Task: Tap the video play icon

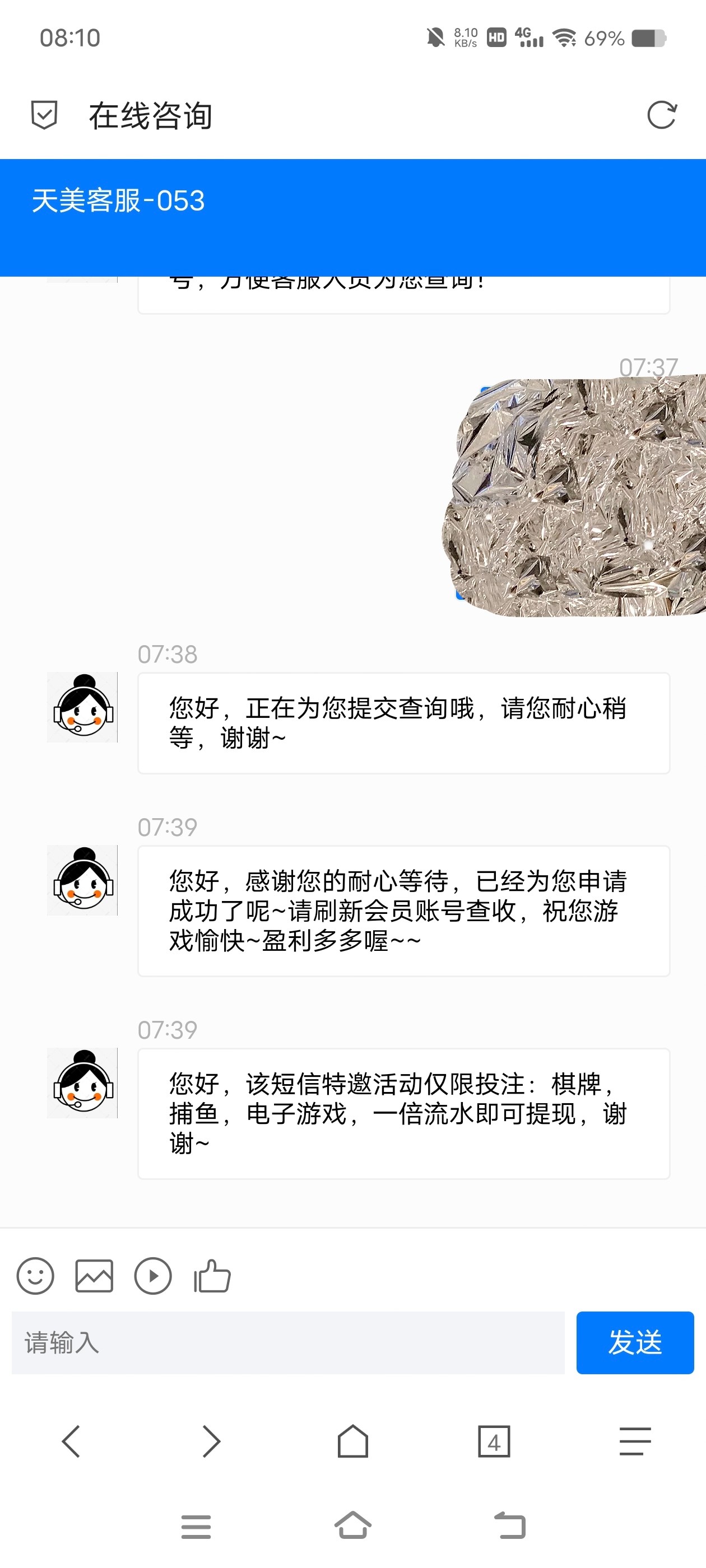Action: pos(153,1275)
